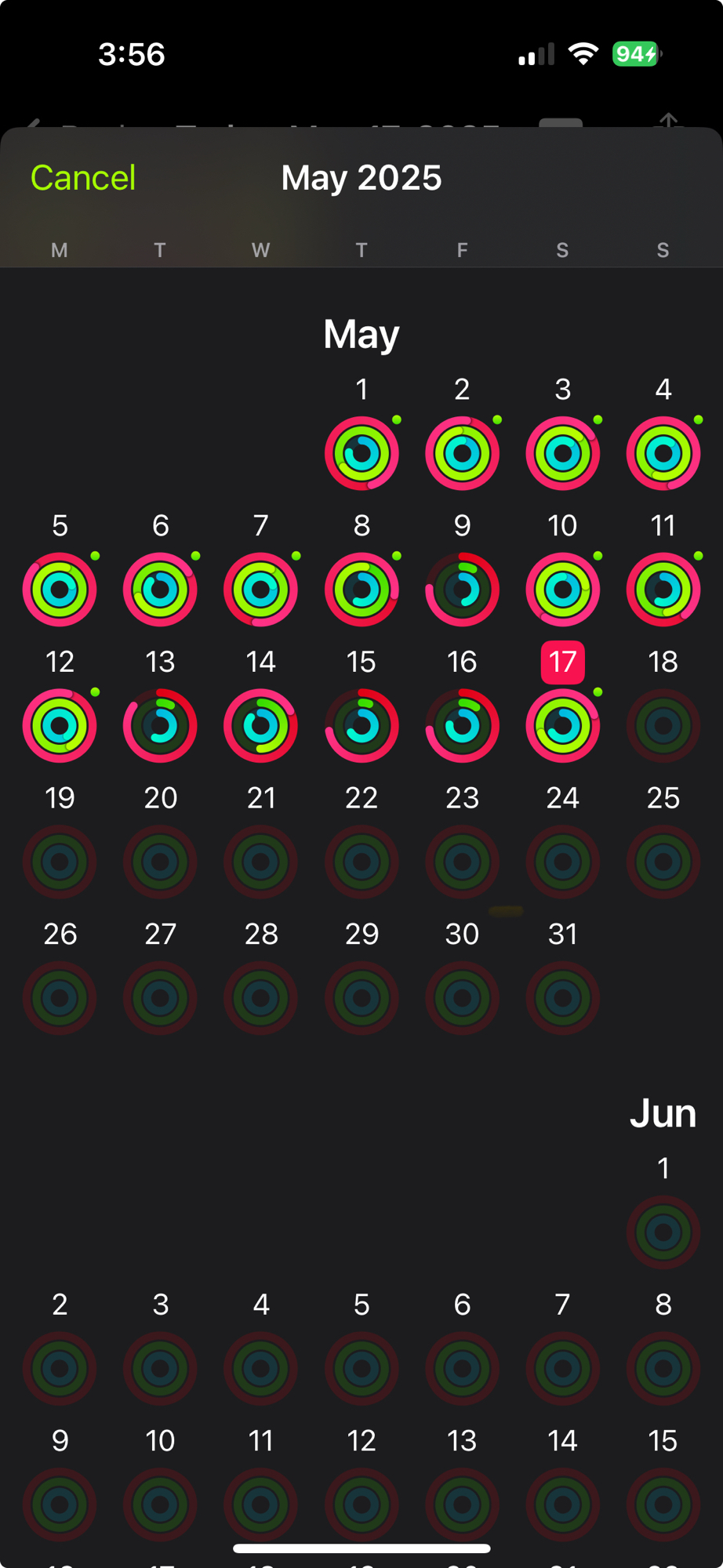This screenshot has height=1568, width=723.
Task: Select highlighted May 17 today
Action: [562, 726]
